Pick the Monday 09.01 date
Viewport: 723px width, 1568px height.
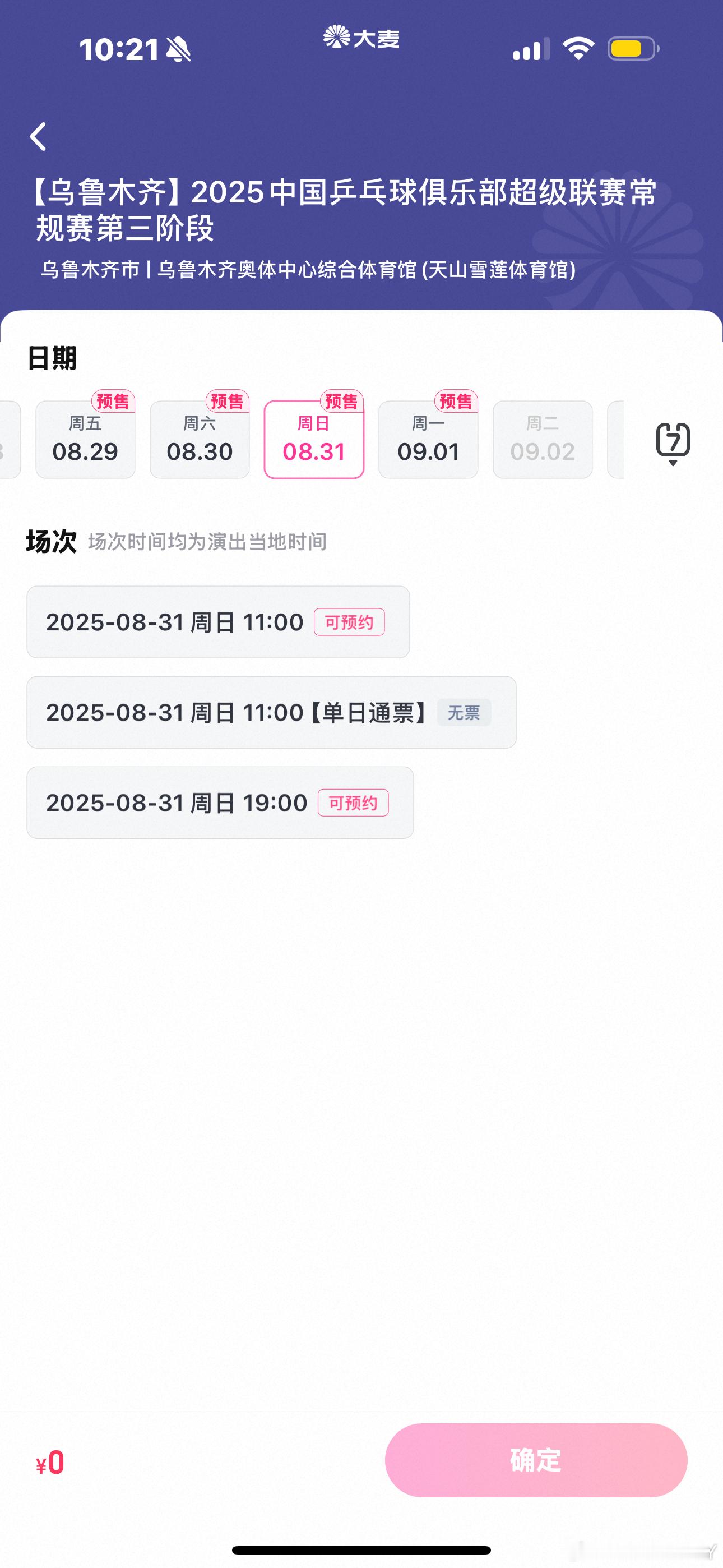(428, 439)
